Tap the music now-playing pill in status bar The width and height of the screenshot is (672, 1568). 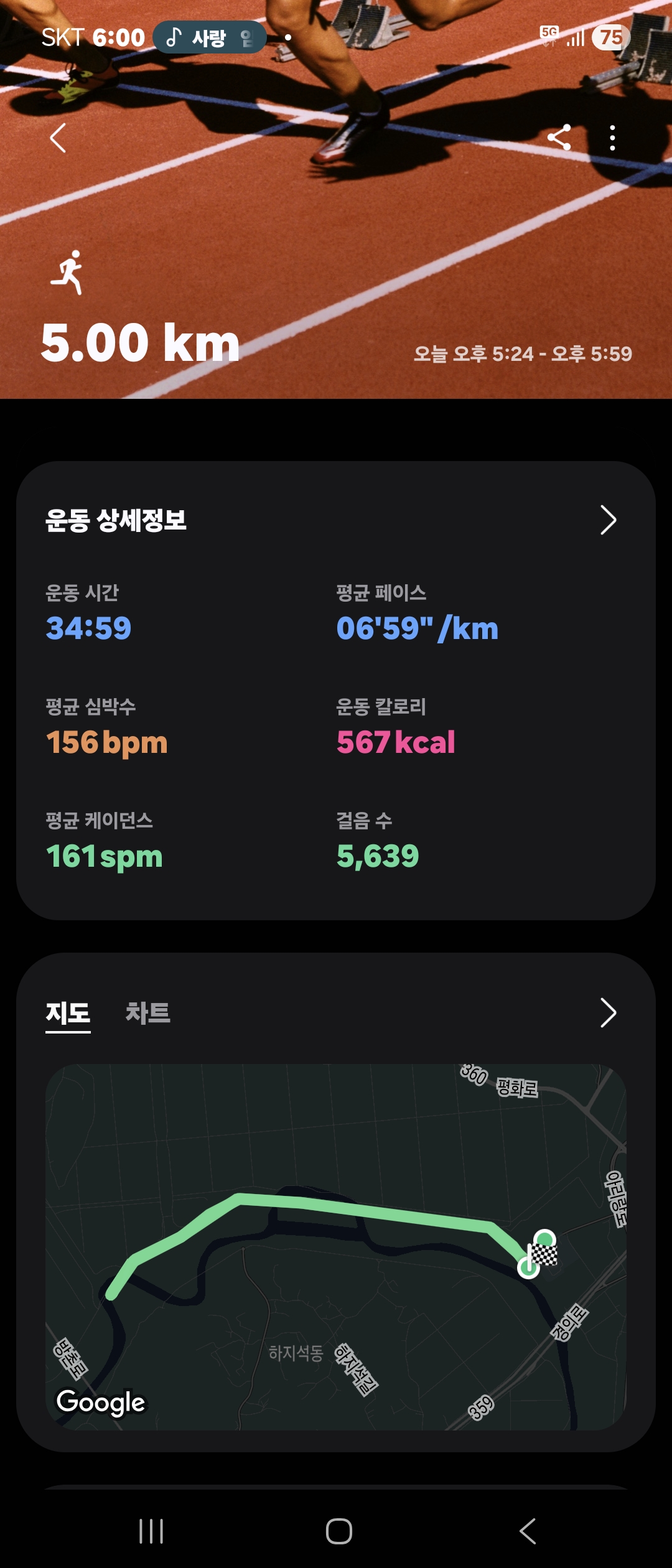point(210,37)
